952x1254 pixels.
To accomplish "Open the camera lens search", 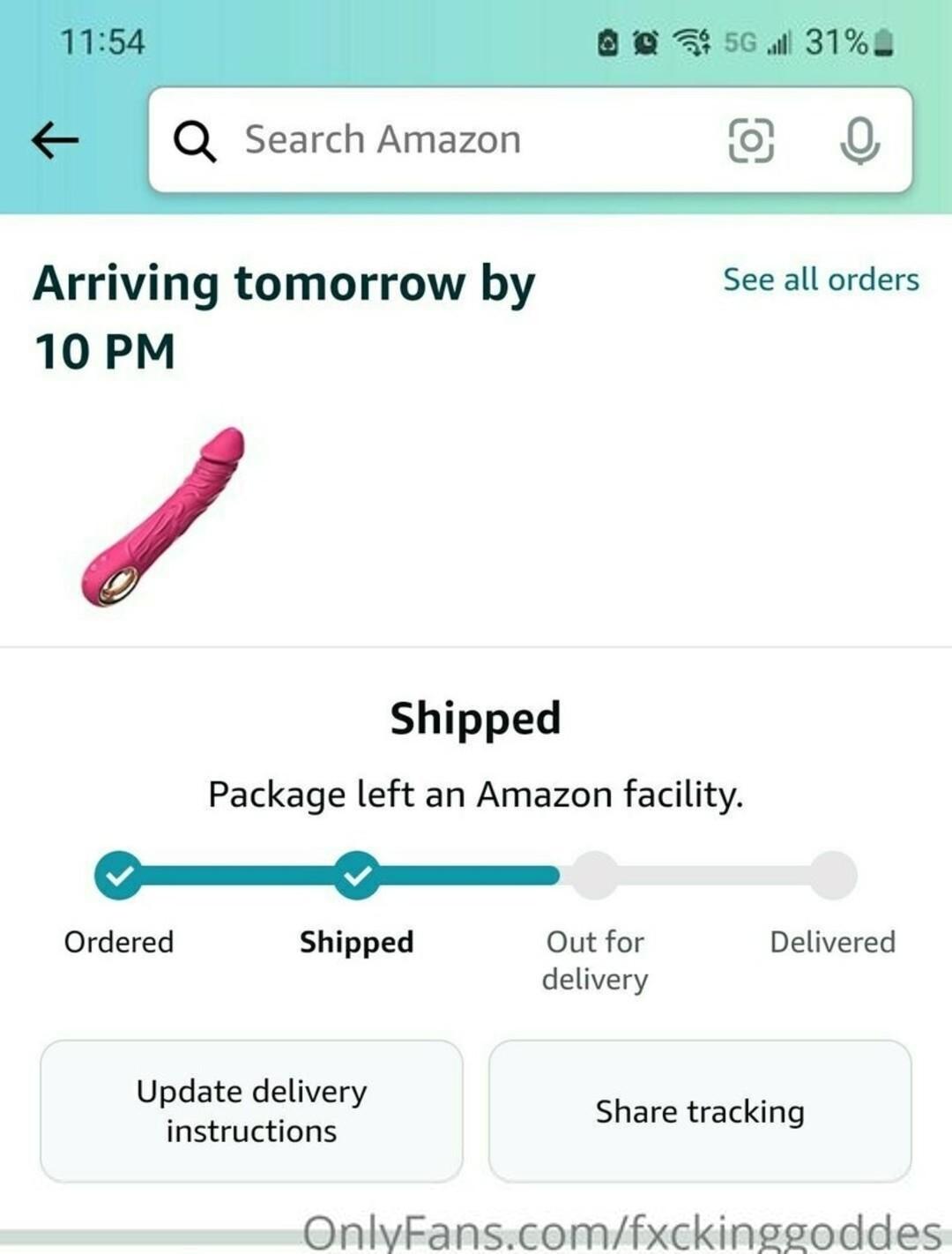I will click(751, 140).
